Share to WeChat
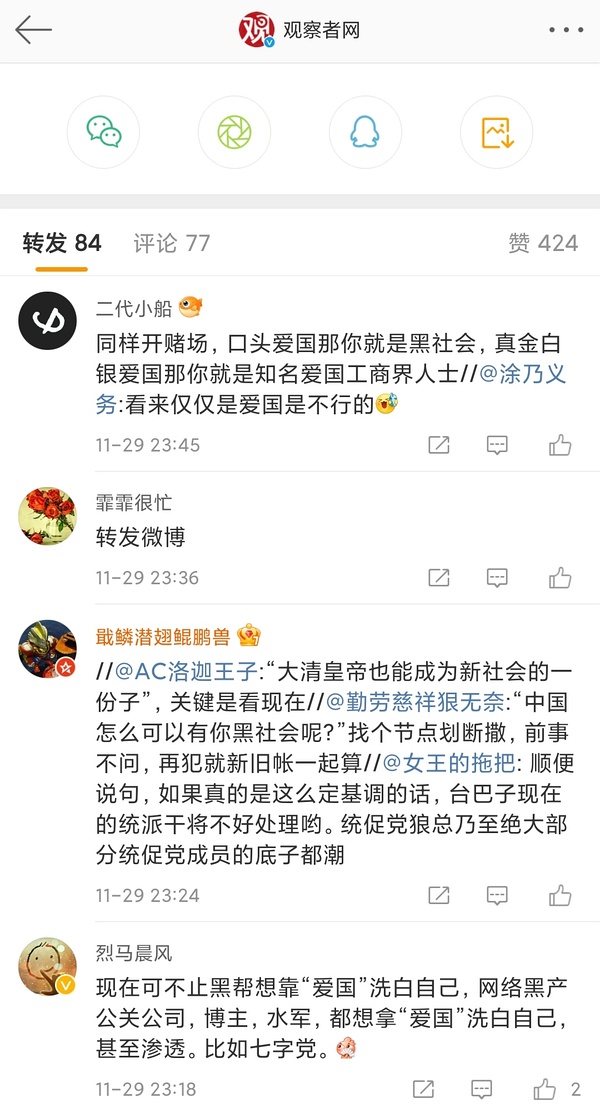Screen dimensions: 600x1108 (x=104, y=132)
